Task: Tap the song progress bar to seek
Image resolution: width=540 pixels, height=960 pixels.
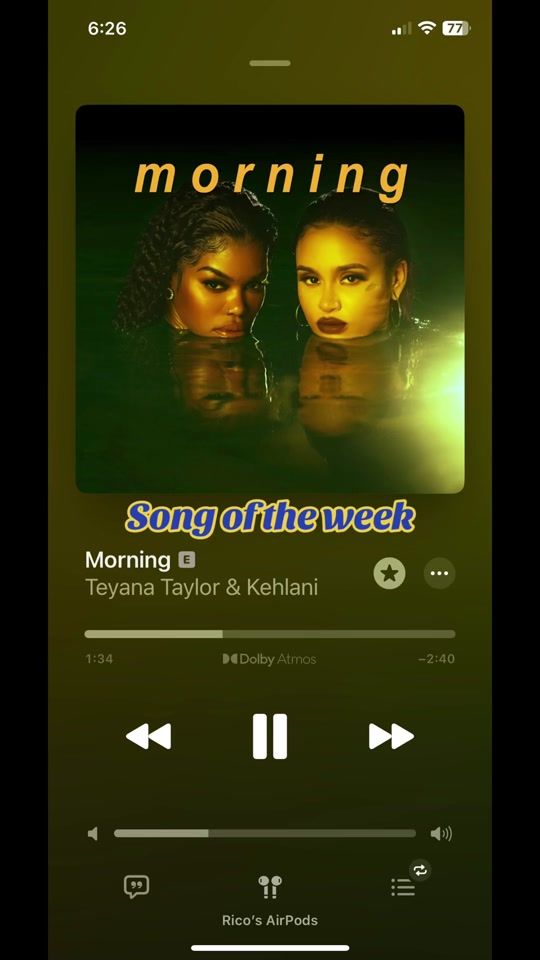Action: pos(270,634)
